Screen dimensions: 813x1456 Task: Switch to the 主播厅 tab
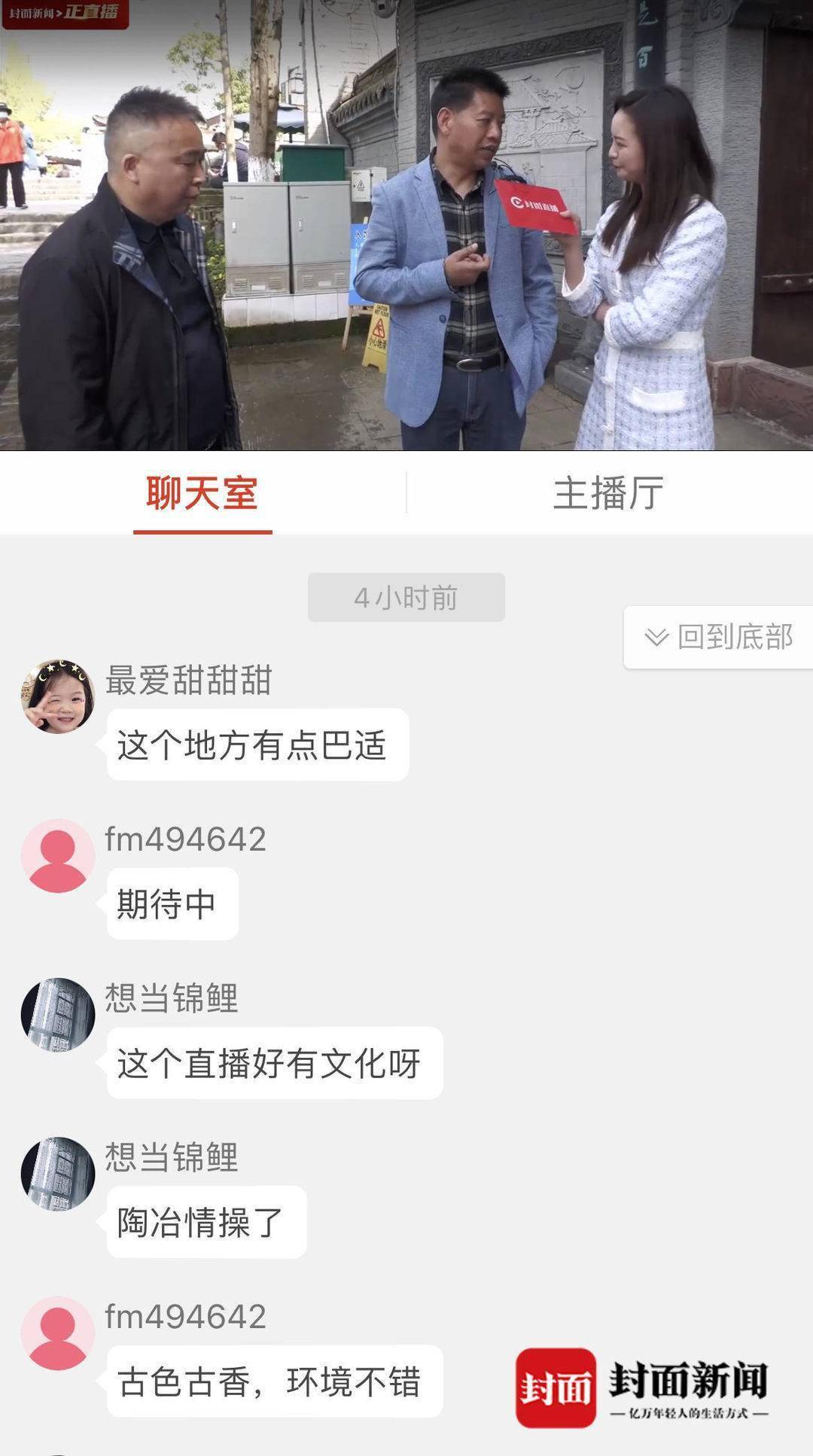tap(608, 494)
